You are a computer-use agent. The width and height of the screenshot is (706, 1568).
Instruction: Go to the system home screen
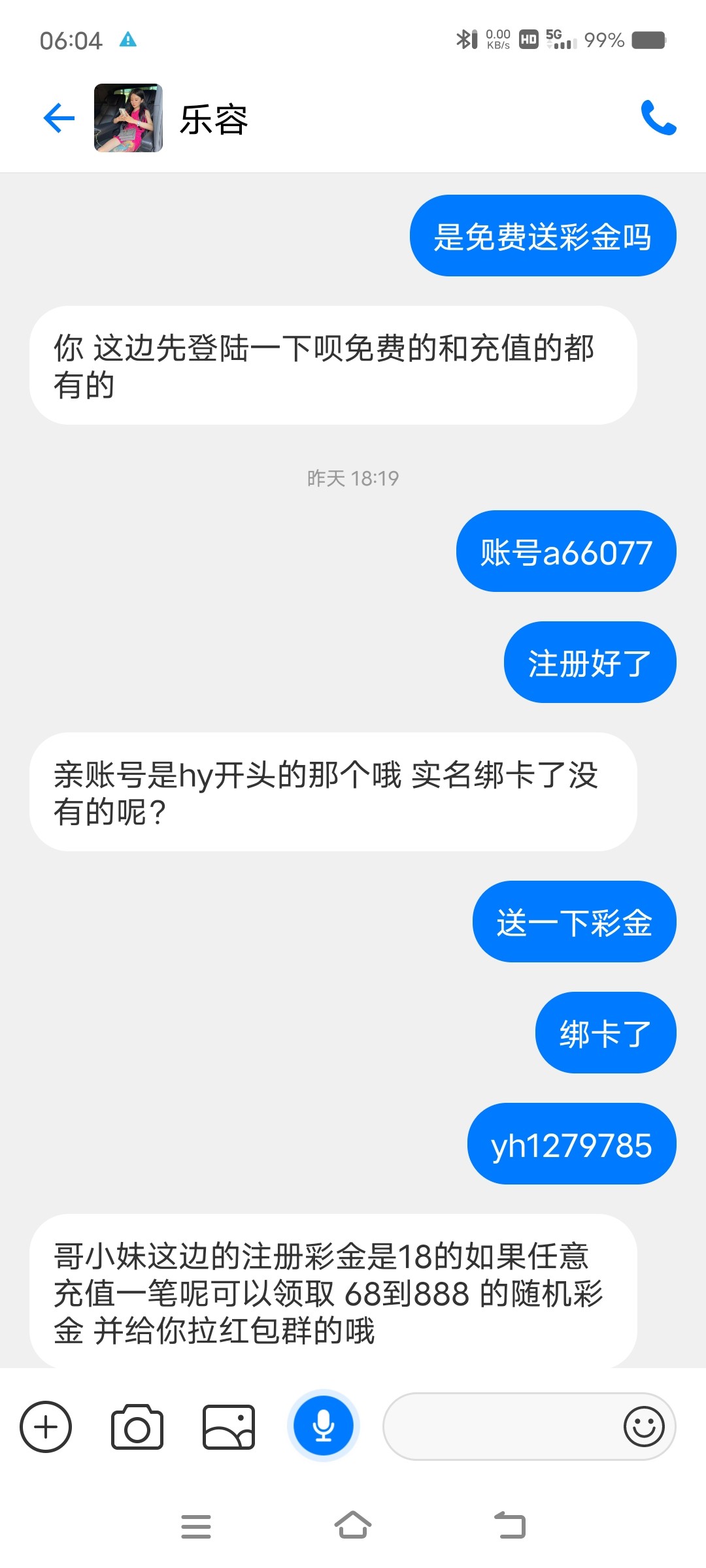pos(353,1526)
